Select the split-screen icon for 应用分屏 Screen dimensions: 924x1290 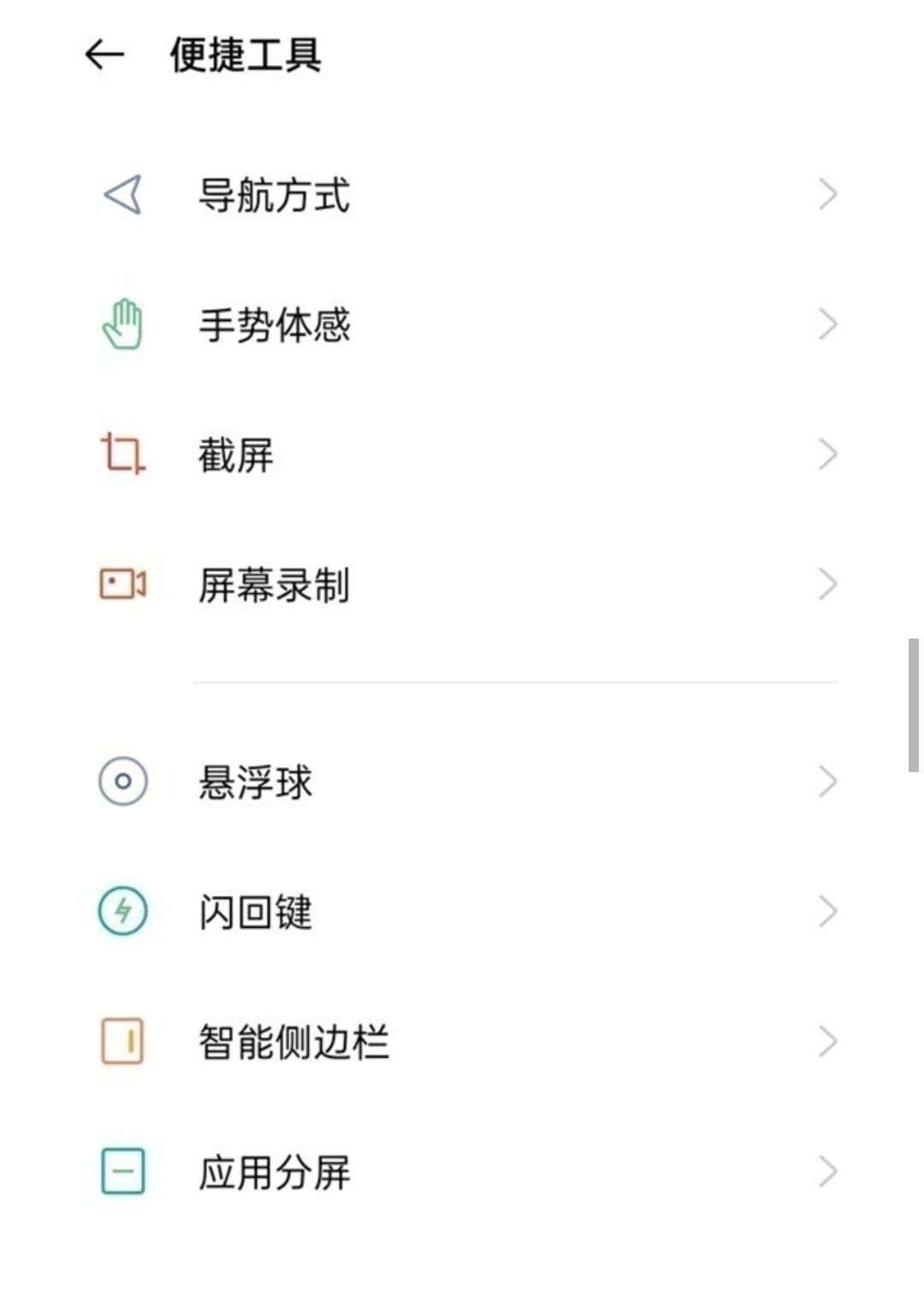coord(122,1169)
